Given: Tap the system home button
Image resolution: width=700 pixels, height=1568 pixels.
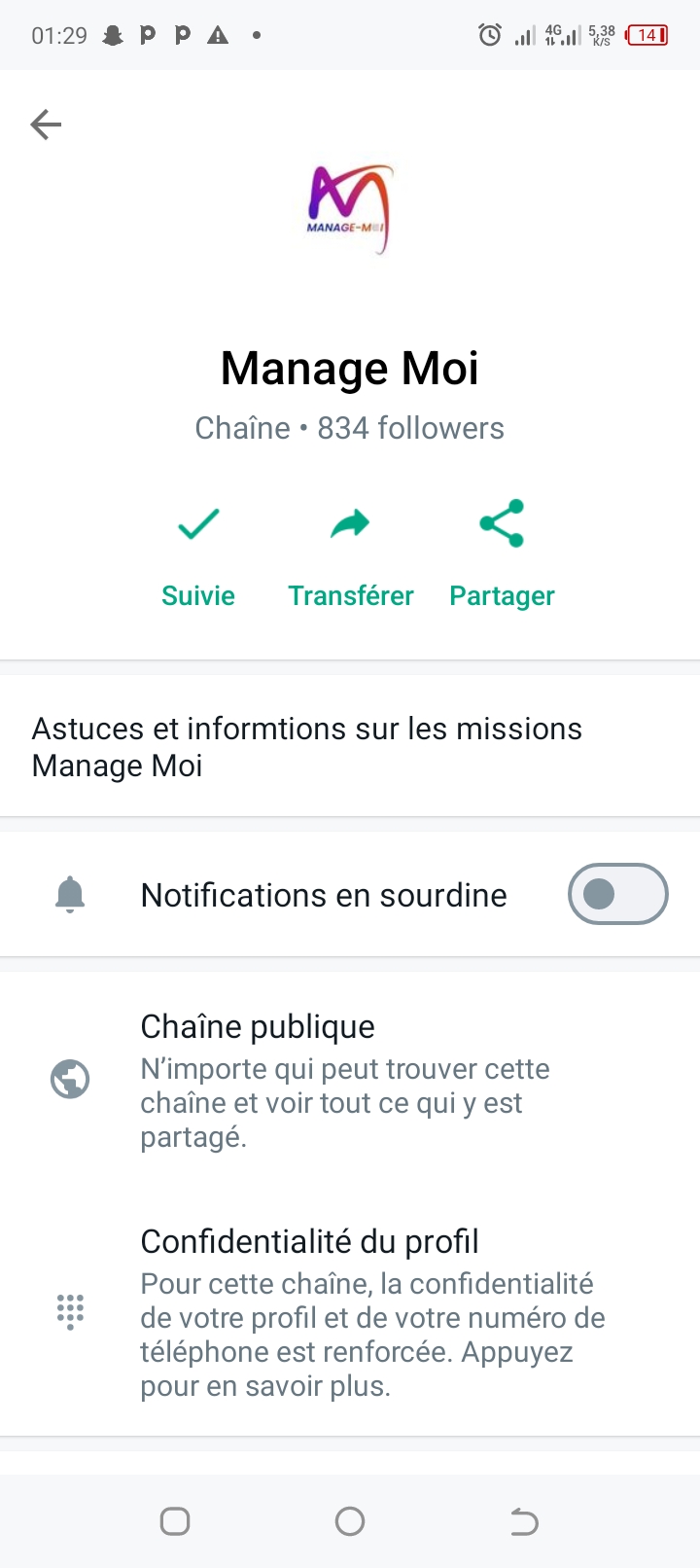Looking at the screenshot, I should pyautogui.click(x=350, y=1521).
